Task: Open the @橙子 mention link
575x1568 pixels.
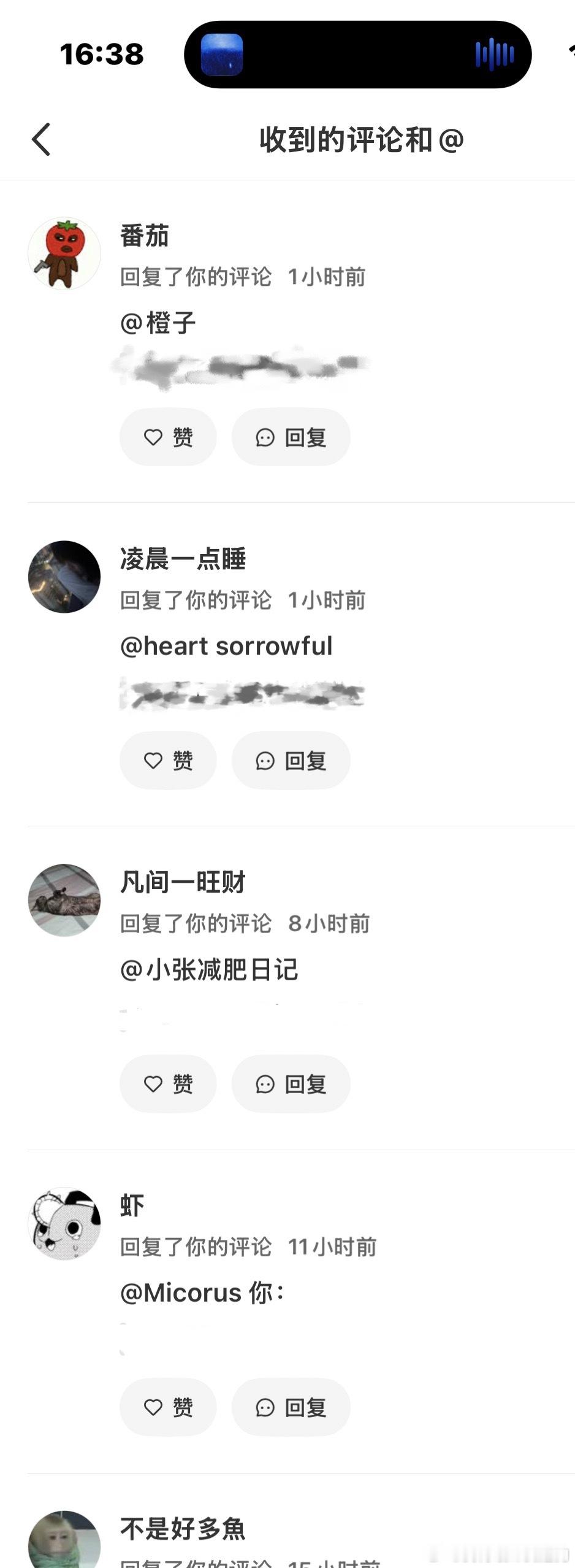Action: (158, 321)
